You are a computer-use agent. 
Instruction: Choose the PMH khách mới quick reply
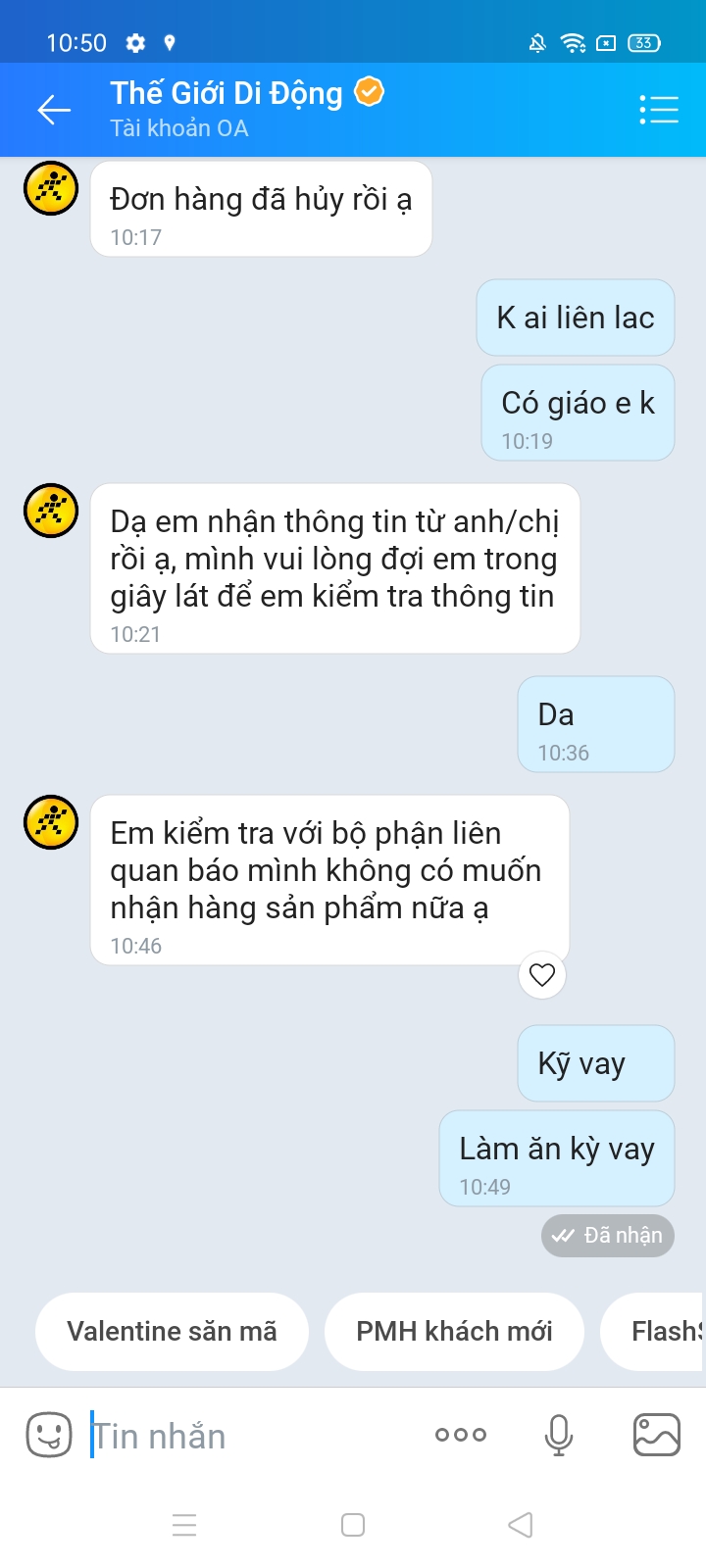coord(454,1331)
